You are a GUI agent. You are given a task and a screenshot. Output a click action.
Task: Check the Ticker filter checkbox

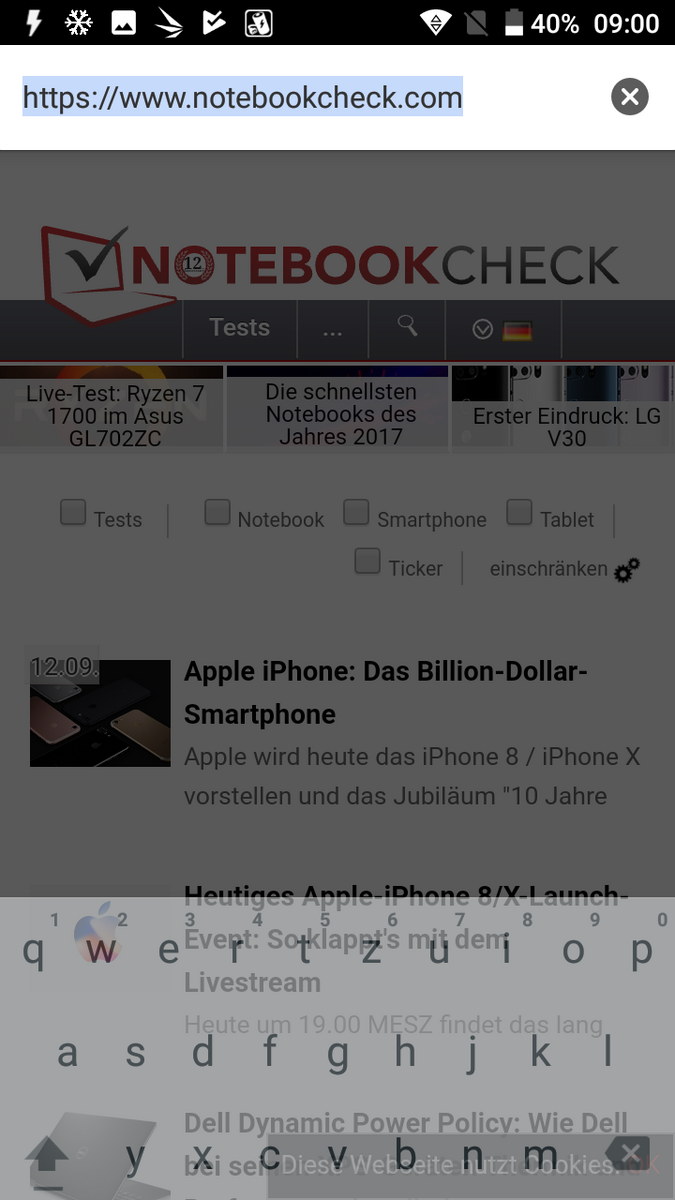[368, 562]
